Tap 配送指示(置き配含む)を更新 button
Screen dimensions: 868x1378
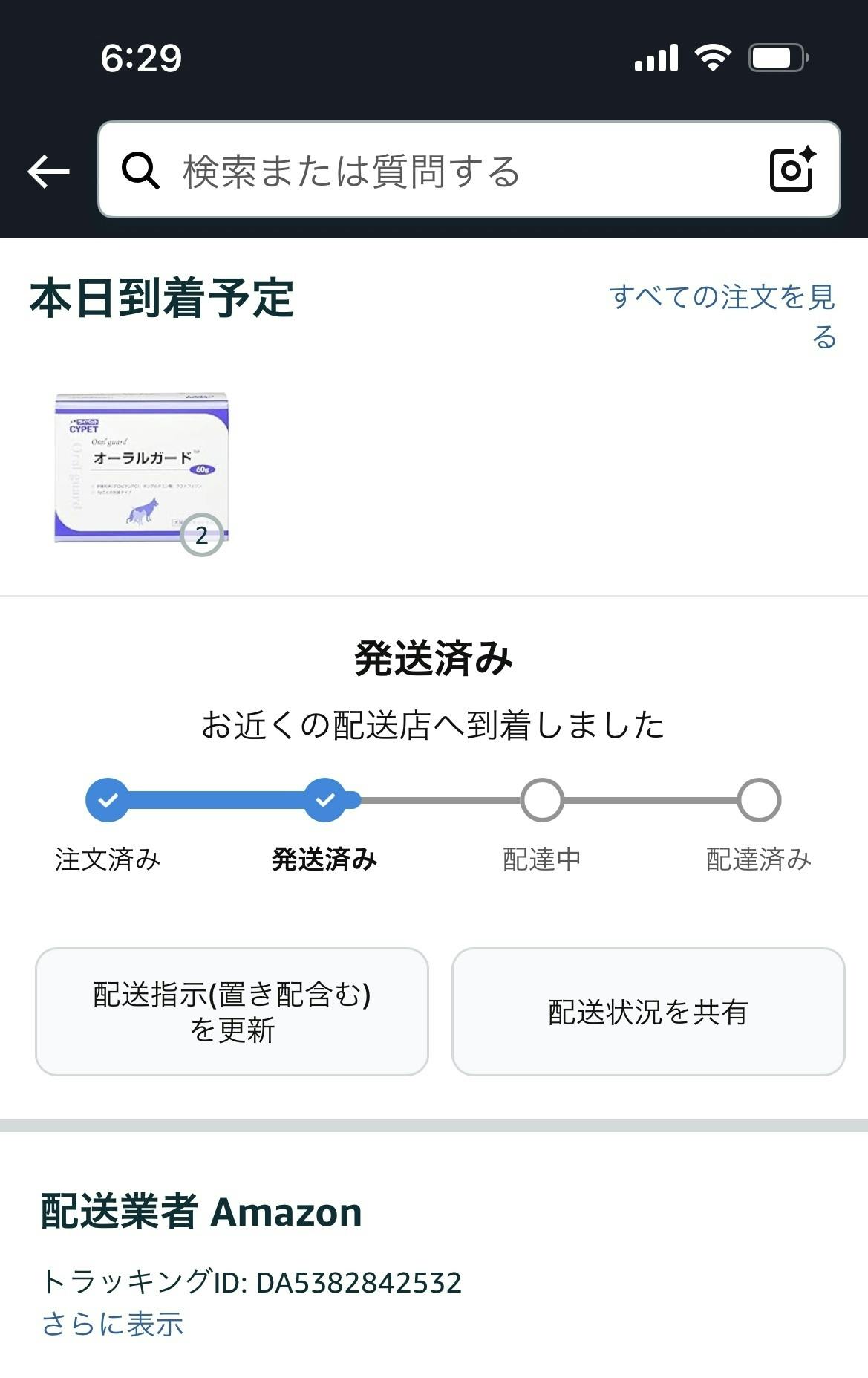click(x=232, y=1011)
